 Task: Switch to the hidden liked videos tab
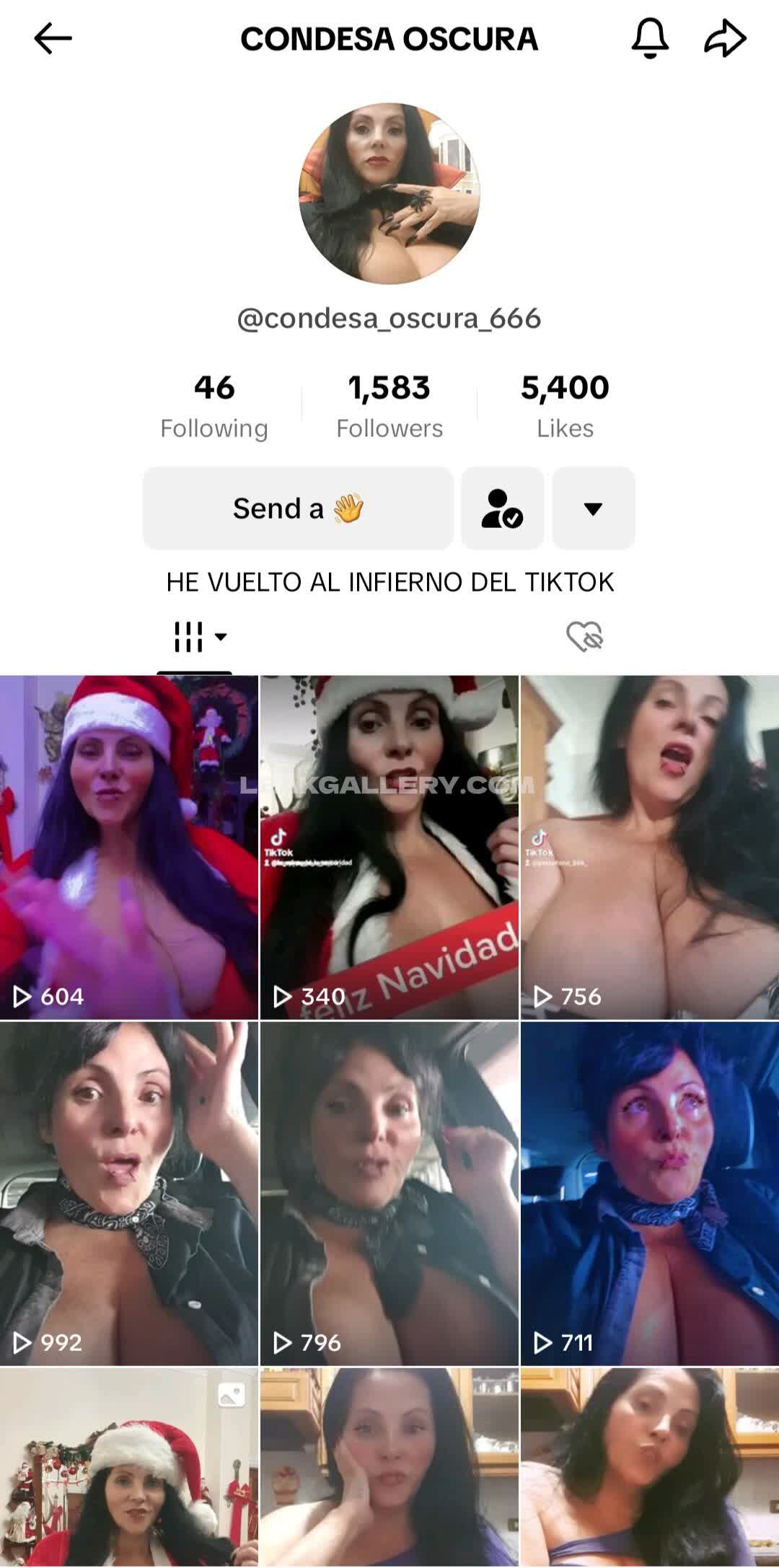coord(584,638)
